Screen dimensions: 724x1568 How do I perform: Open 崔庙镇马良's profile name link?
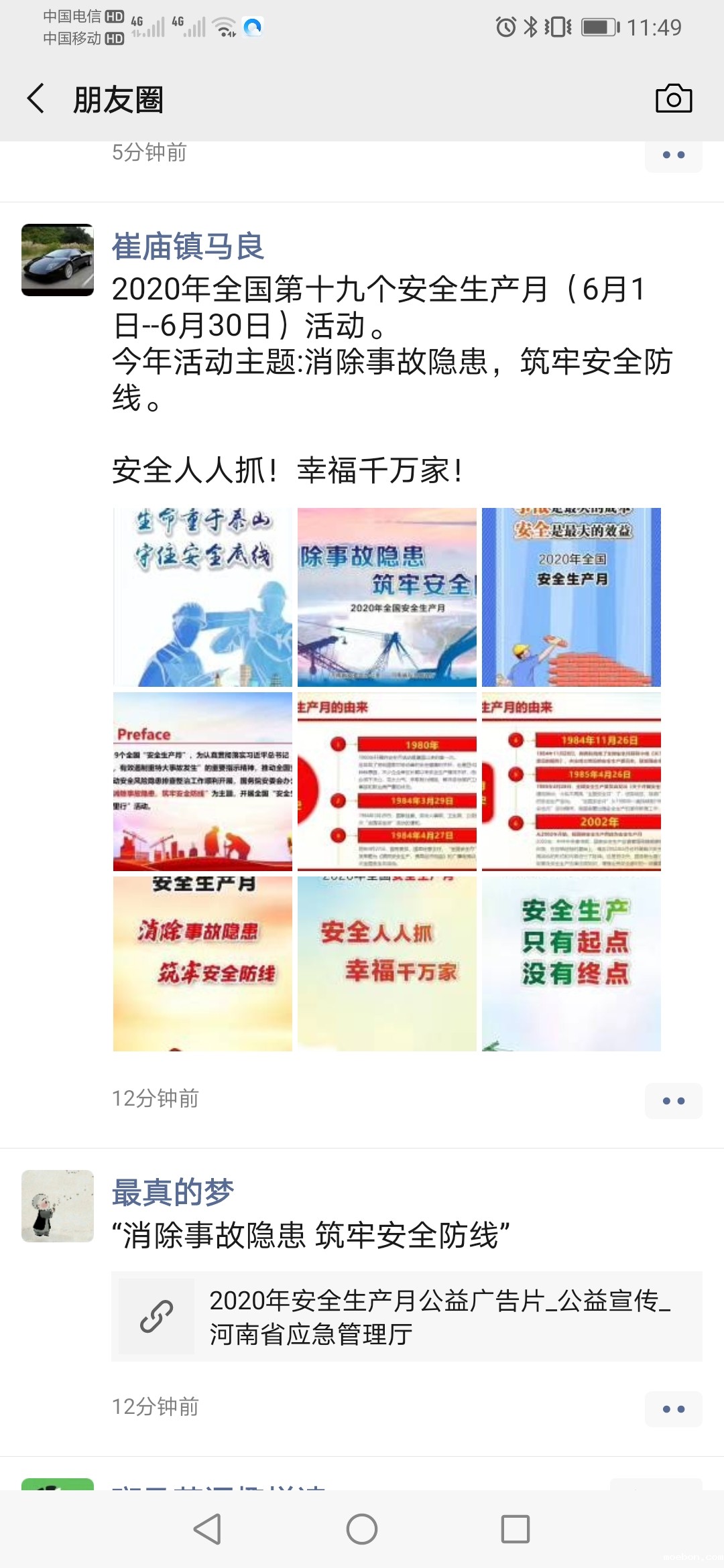click(x=188, y=247)
